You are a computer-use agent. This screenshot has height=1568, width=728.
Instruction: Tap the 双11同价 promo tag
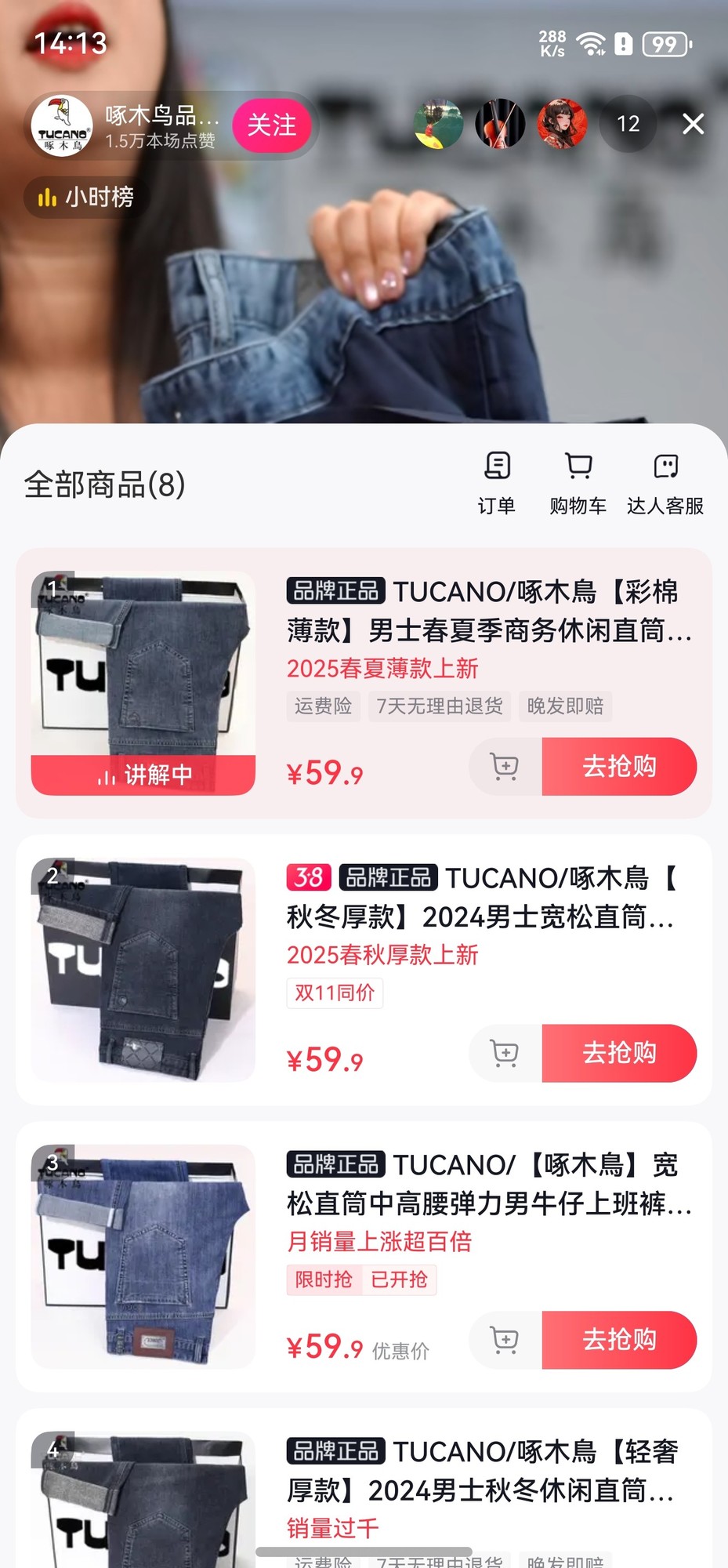[x=335, y=993]
